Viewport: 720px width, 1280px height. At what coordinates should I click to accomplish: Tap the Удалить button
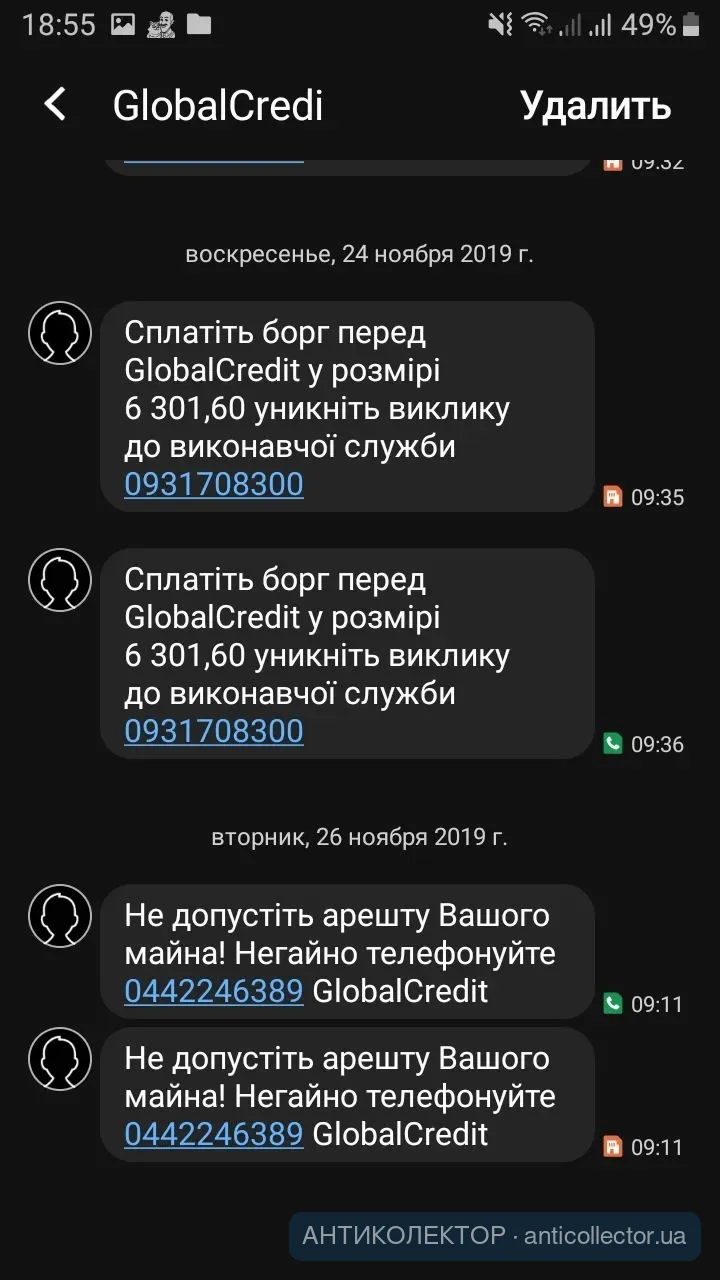click(595, 105)
